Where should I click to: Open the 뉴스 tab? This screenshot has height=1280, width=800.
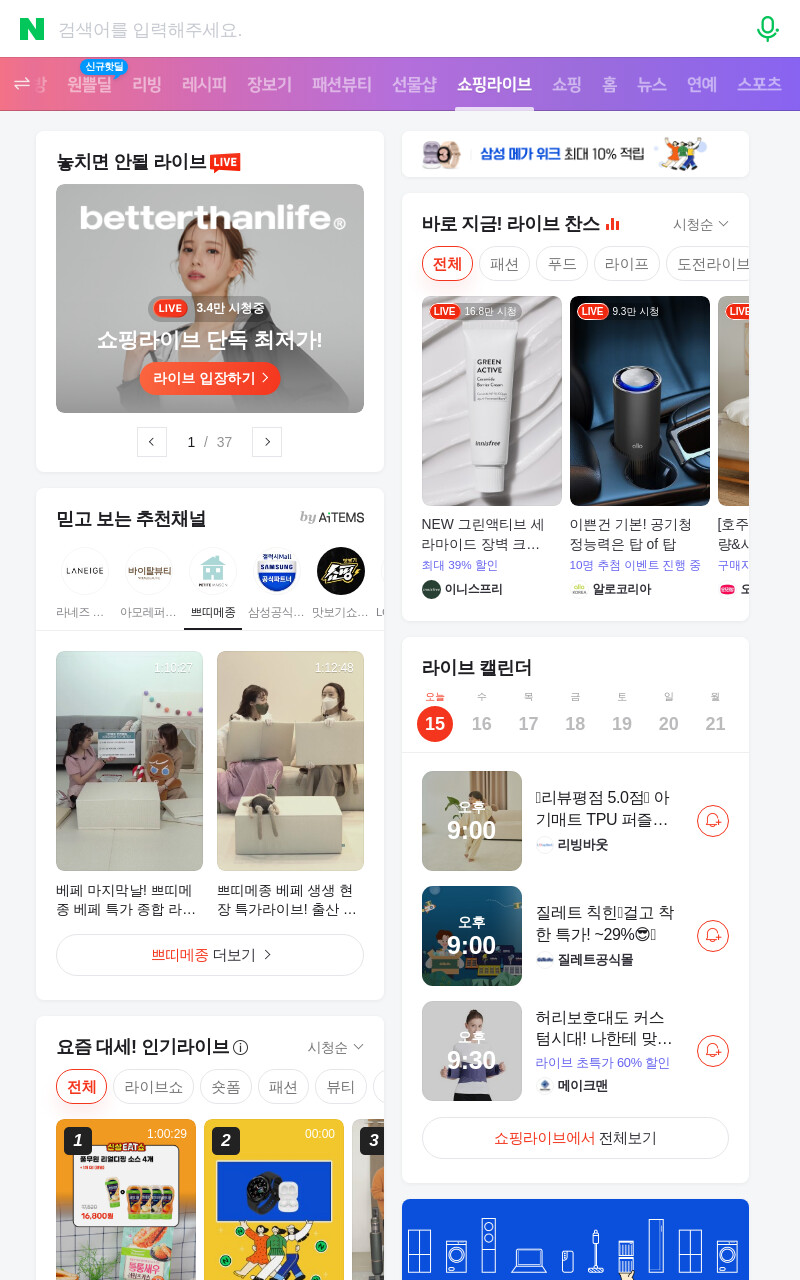[652, 84]
